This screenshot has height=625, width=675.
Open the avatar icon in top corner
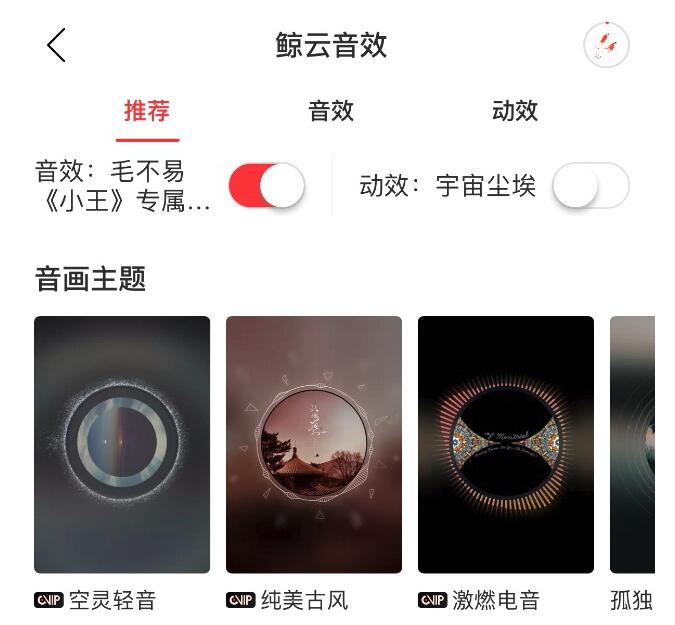pyautogui.click(x=606, y=45)
